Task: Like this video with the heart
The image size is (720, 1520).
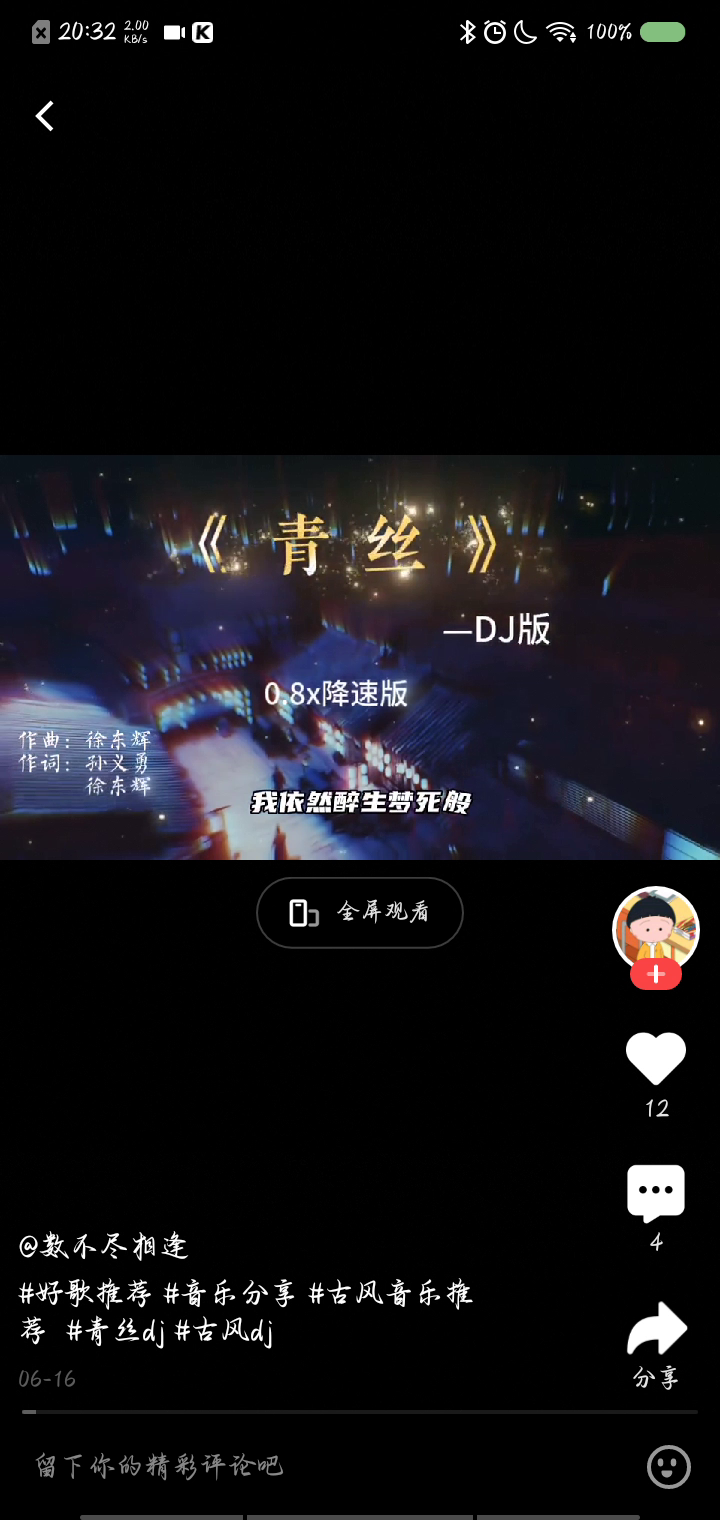Action: coord(655,1059)
